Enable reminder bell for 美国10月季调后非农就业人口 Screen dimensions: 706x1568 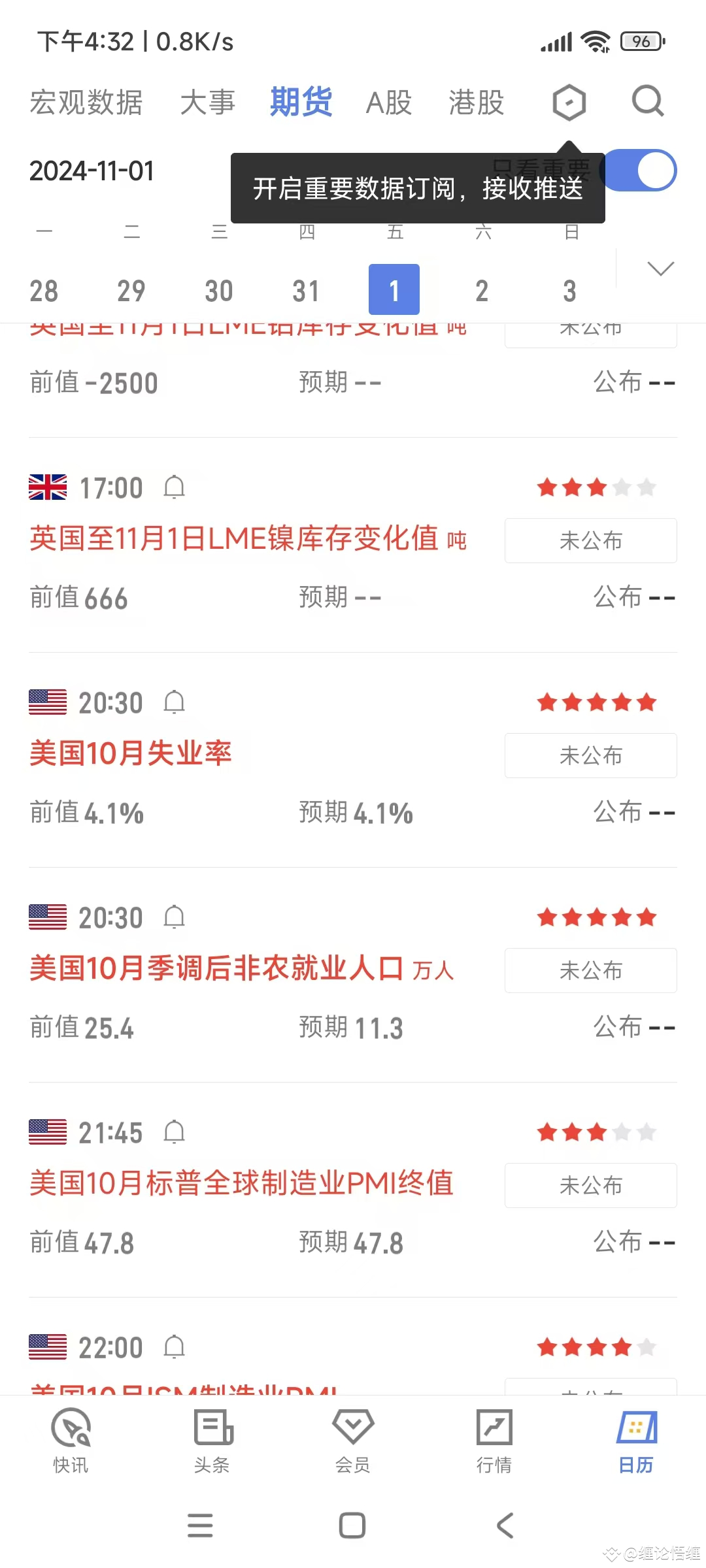click(173, 918)
